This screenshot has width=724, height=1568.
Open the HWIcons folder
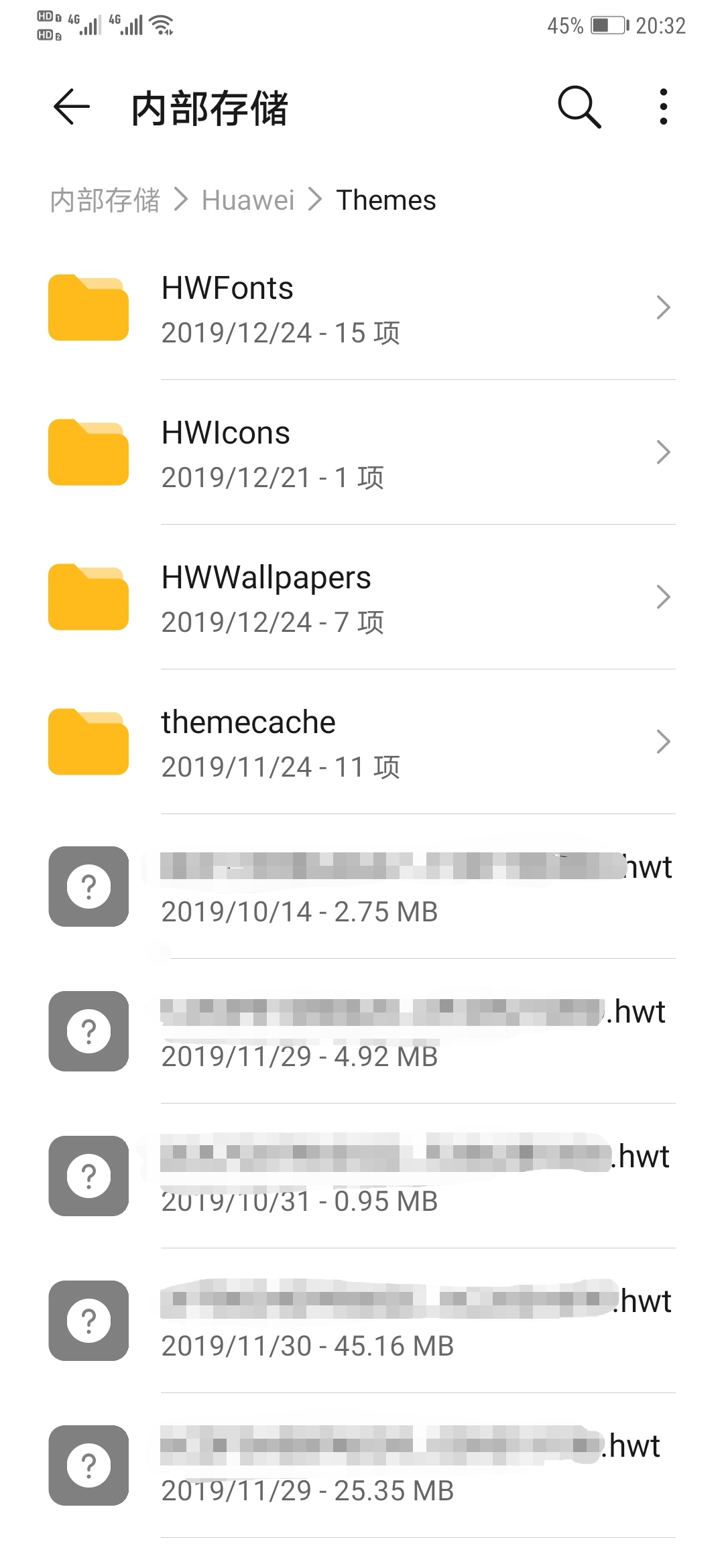click(x=362, y=453)
